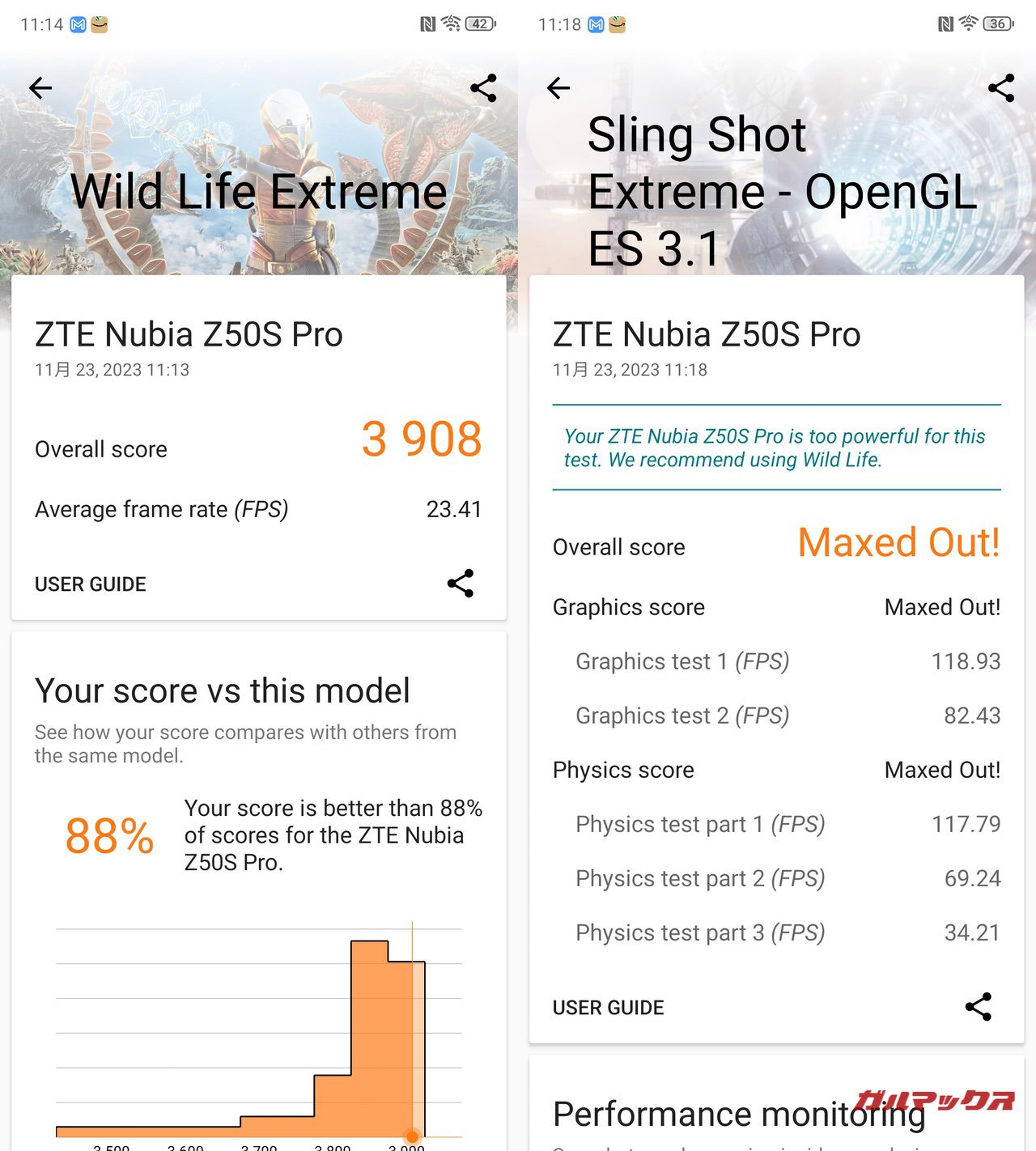Share the Maxed Out score card
The width and height of the screenshot is (1036, 1151).
(x=979, y=1007)
